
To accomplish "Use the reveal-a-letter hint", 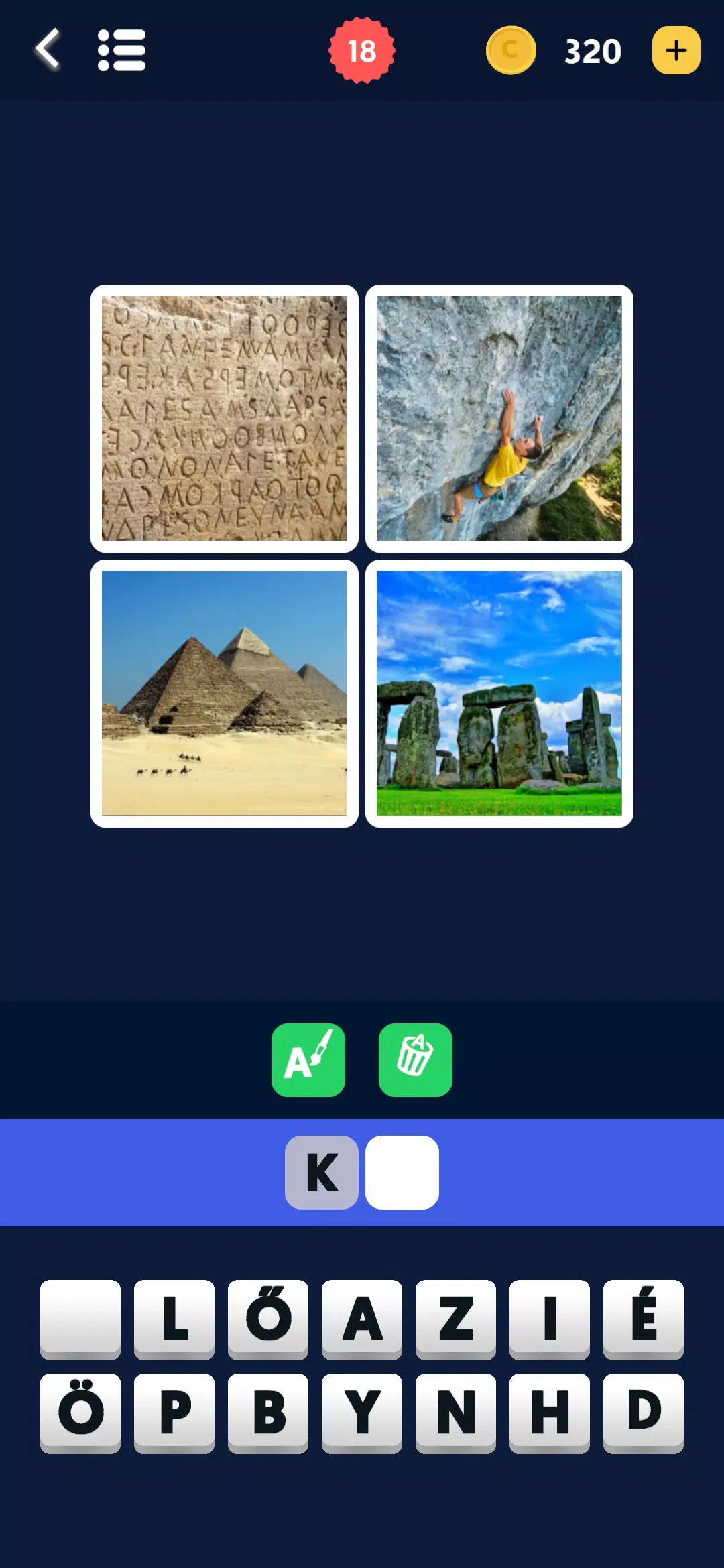I will coord(308,1060).
